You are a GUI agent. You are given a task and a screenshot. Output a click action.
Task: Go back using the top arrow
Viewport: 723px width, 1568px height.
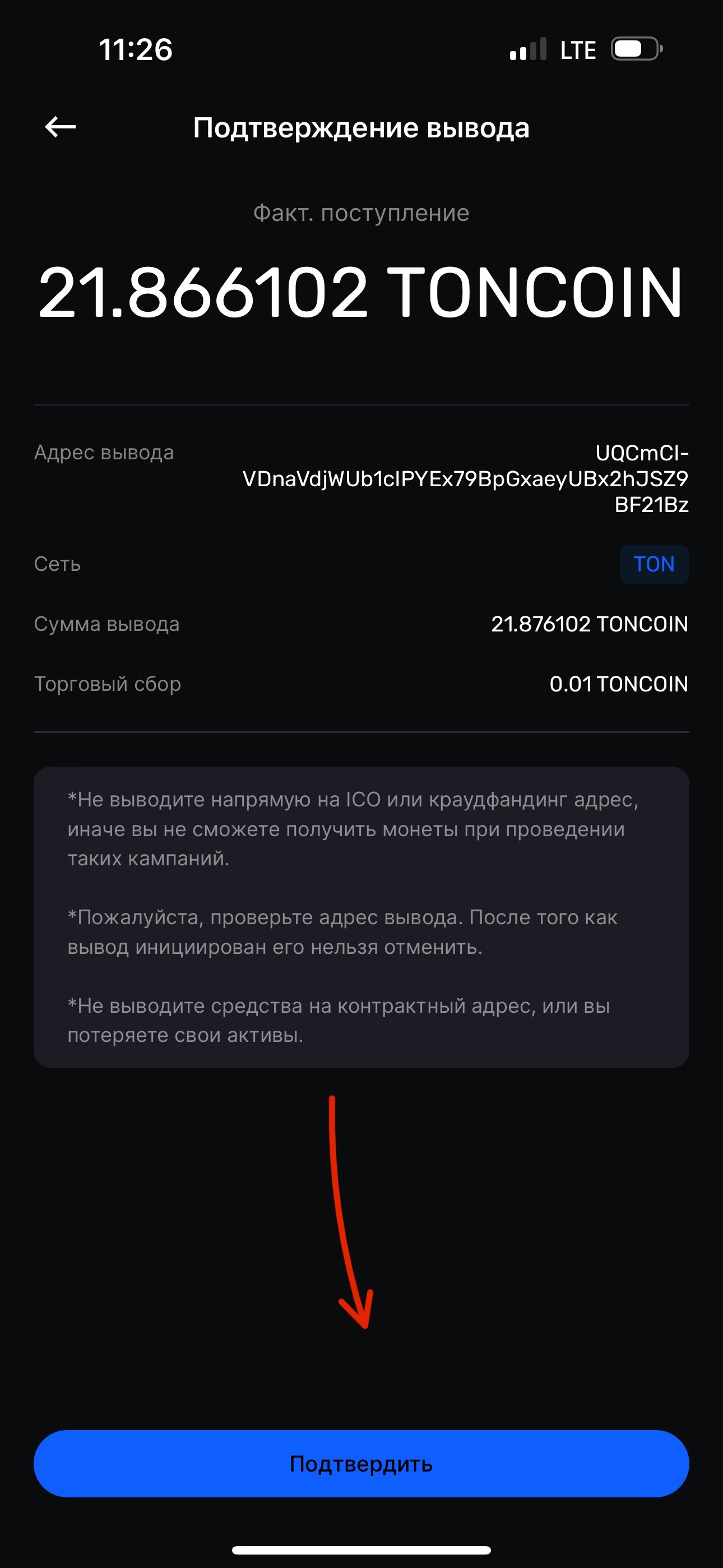[61, 127]
